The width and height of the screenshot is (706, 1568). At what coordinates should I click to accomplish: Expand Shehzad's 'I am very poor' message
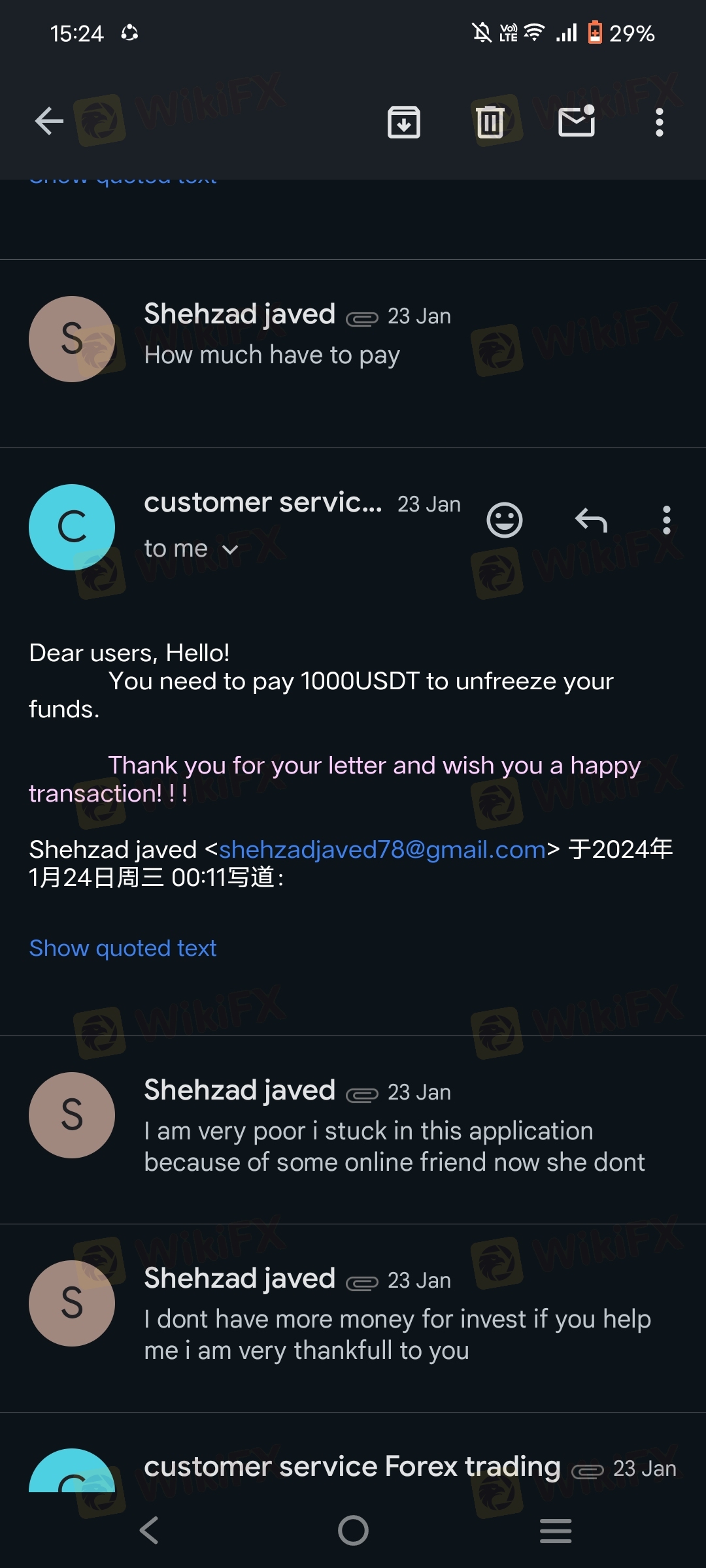[394, 1132]
